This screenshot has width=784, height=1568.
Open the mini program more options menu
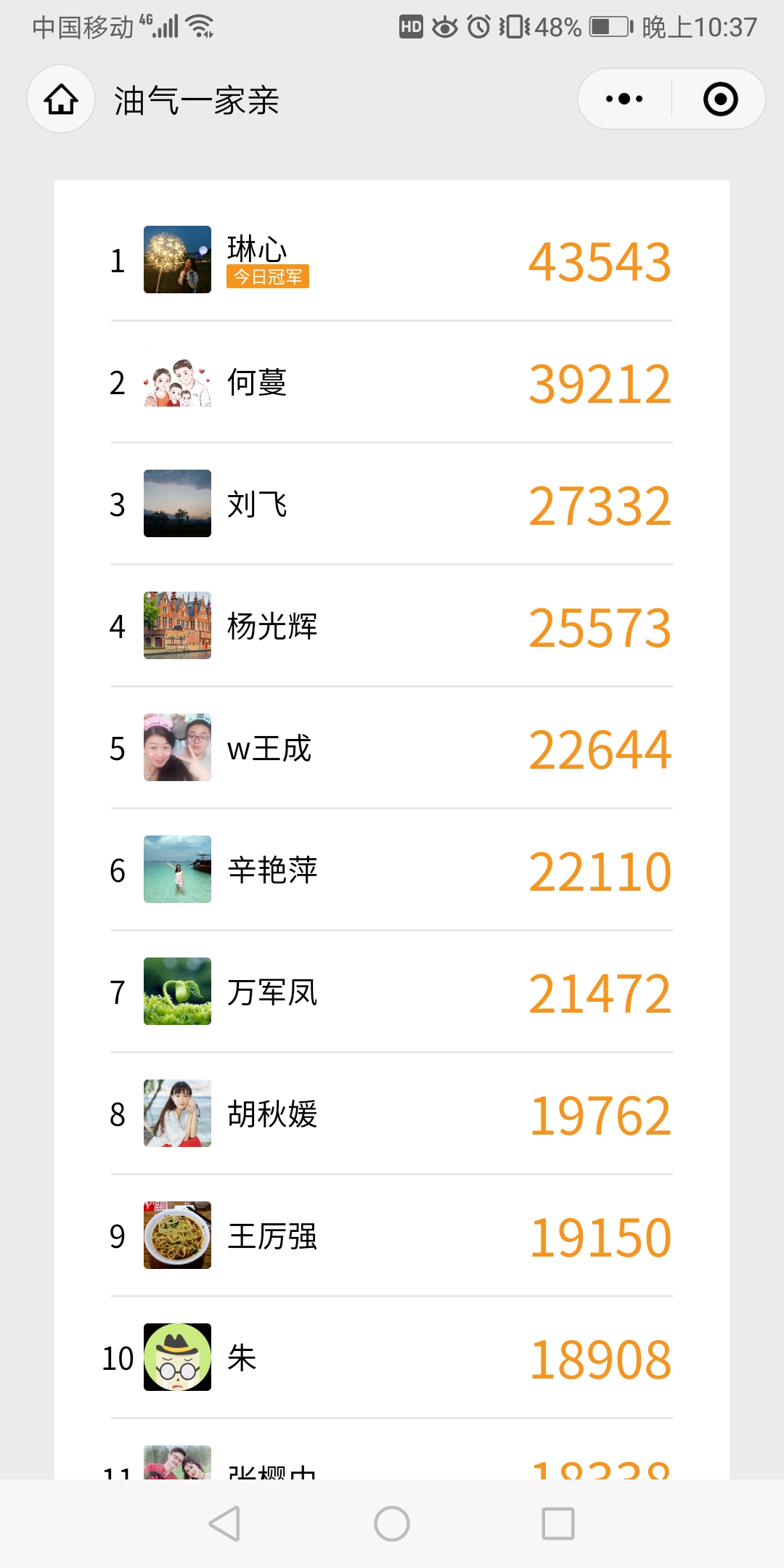click(x=624, y=99)
